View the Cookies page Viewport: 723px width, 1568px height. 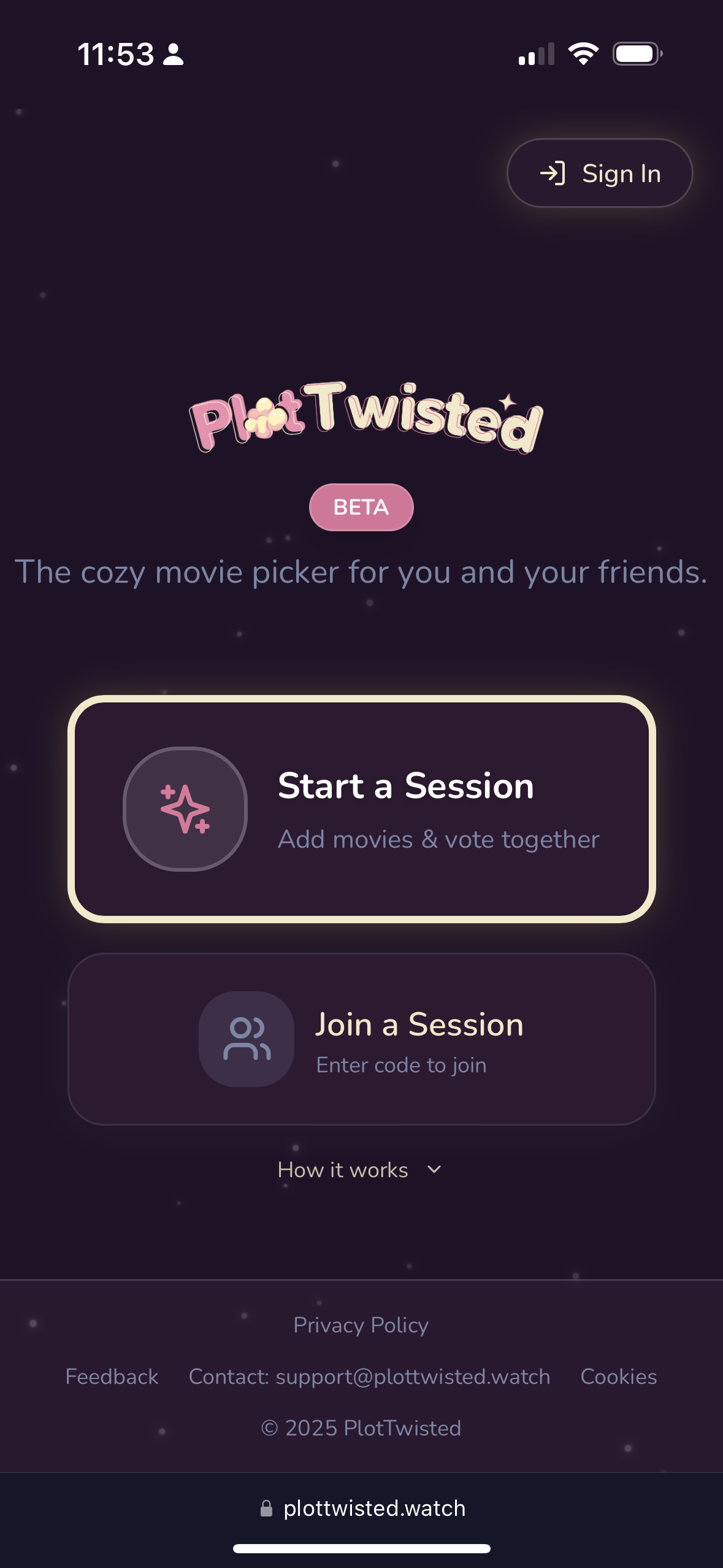(x=618, y=1377)
